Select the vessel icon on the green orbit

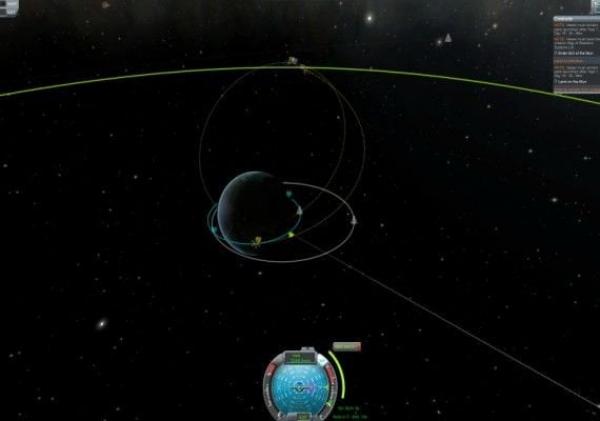tap(292, 61)
